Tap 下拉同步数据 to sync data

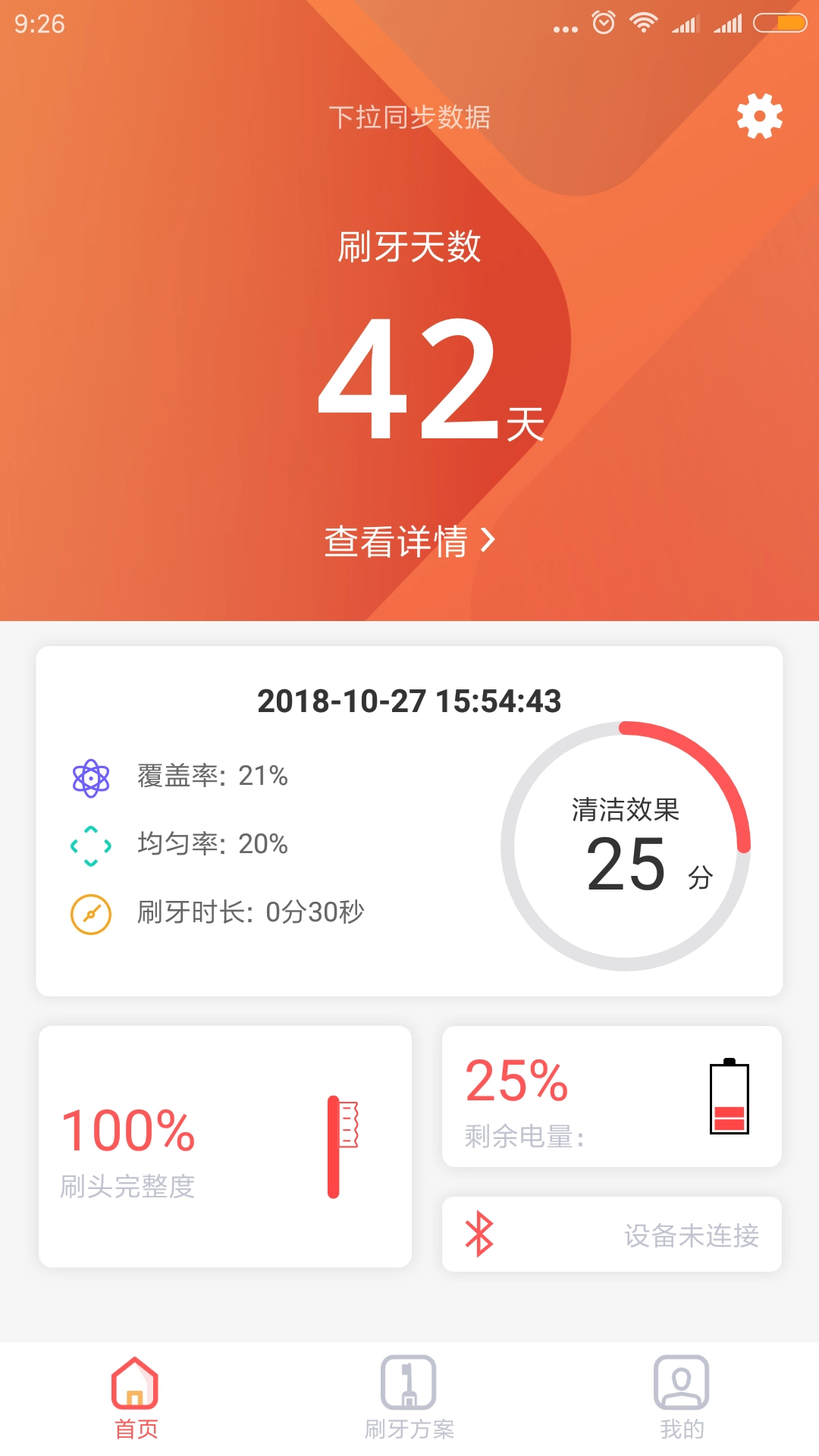point(409,118)
